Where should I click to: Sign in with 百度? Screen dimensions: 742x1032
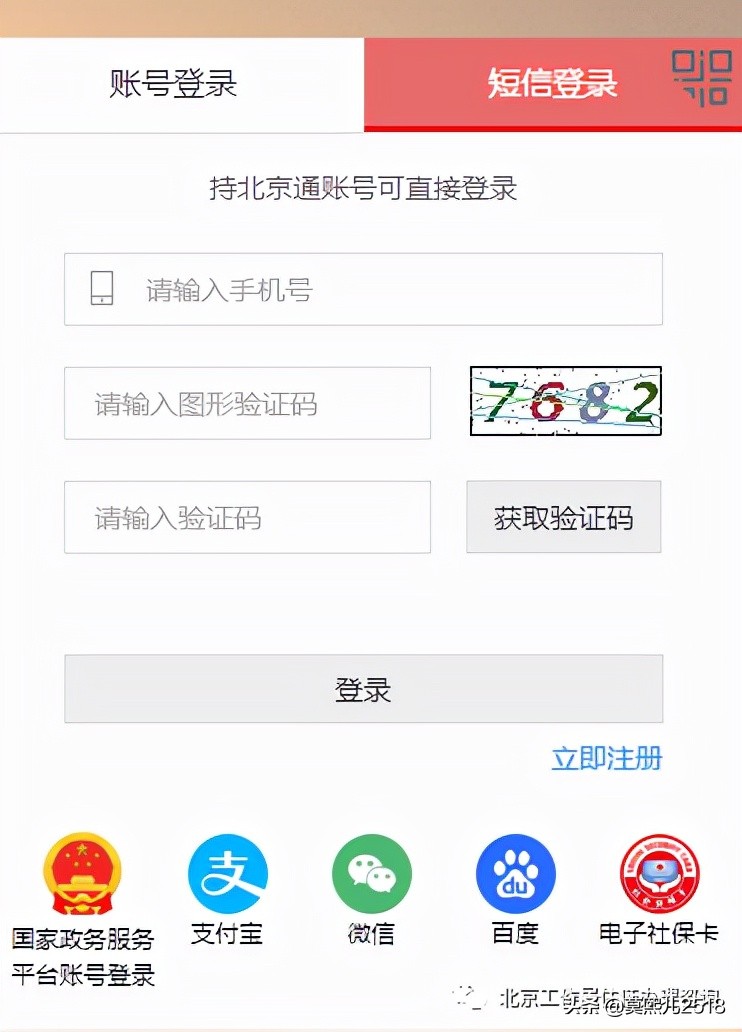point(515,874)
